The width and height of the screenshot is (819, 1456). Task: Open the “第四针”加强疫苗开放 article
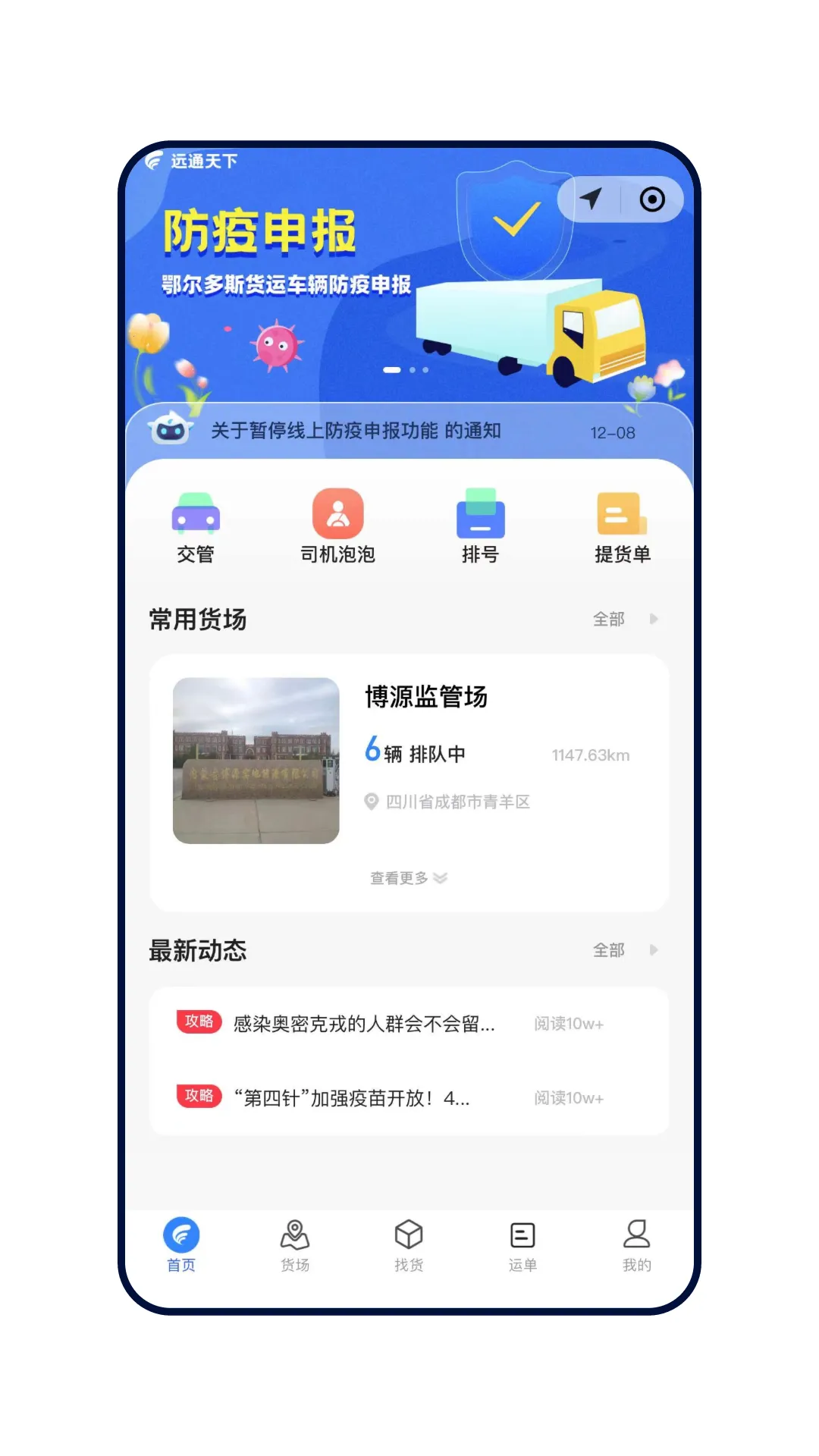[352, 1098]
